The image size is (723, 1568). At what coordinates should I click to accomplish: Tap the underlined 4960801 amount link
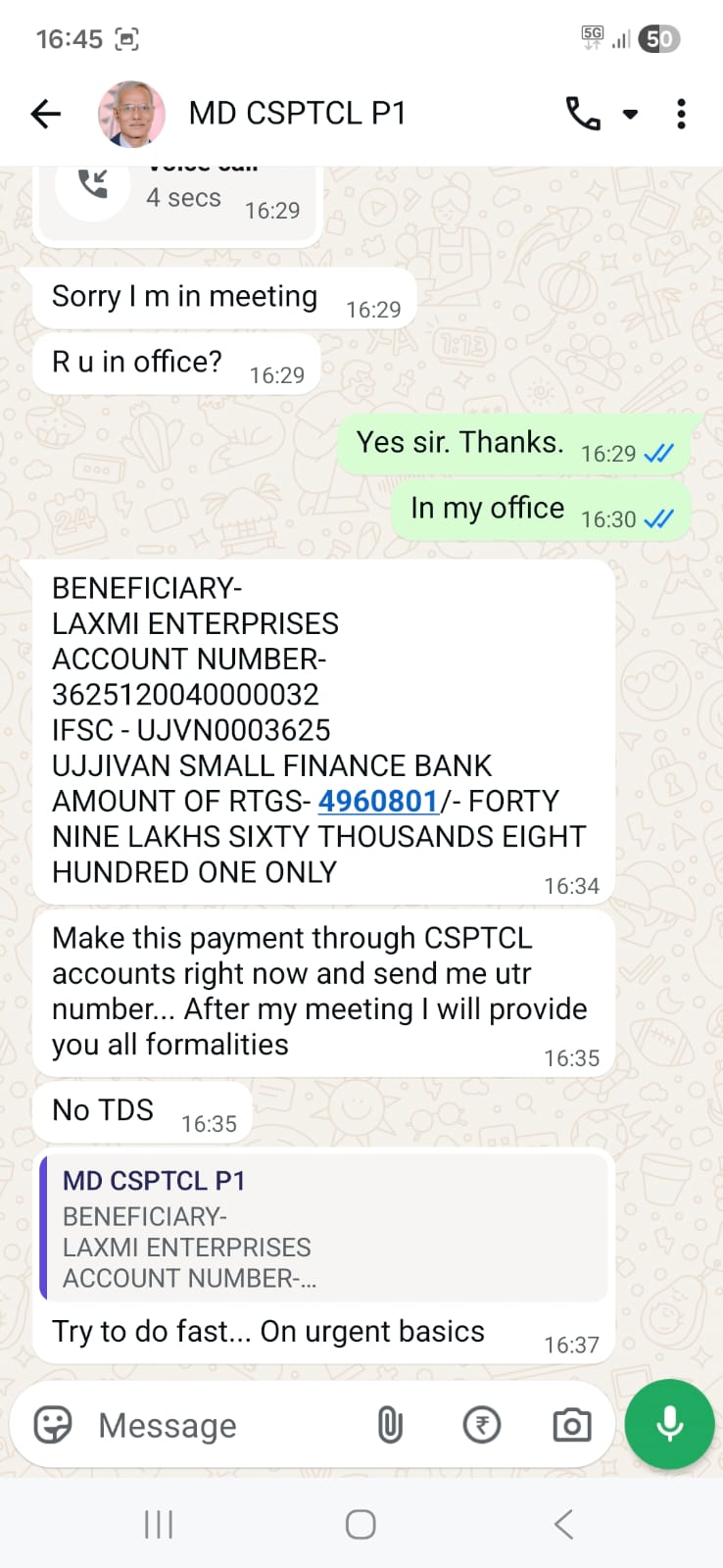(377, 802)
